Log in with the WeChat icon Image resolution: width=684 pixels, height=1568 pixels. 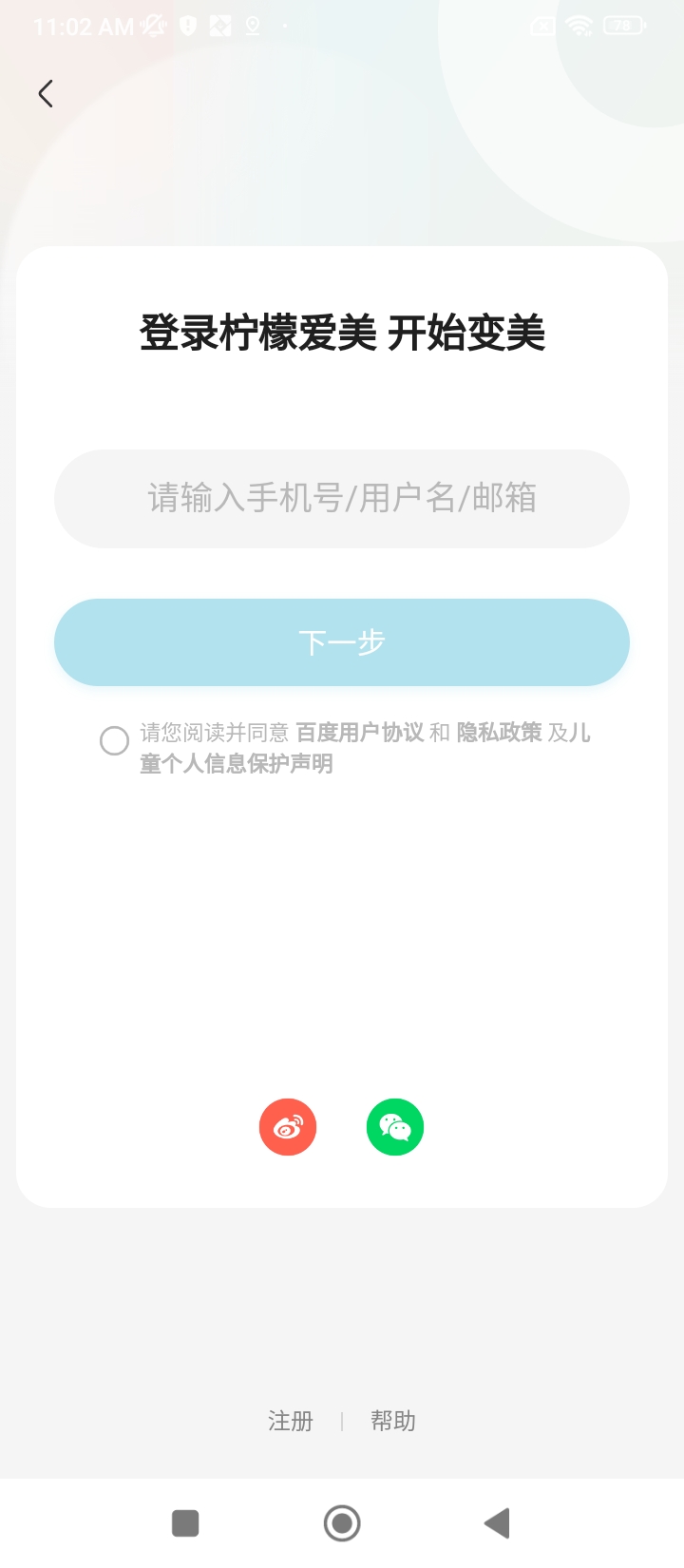click(x=395, y=1127)
